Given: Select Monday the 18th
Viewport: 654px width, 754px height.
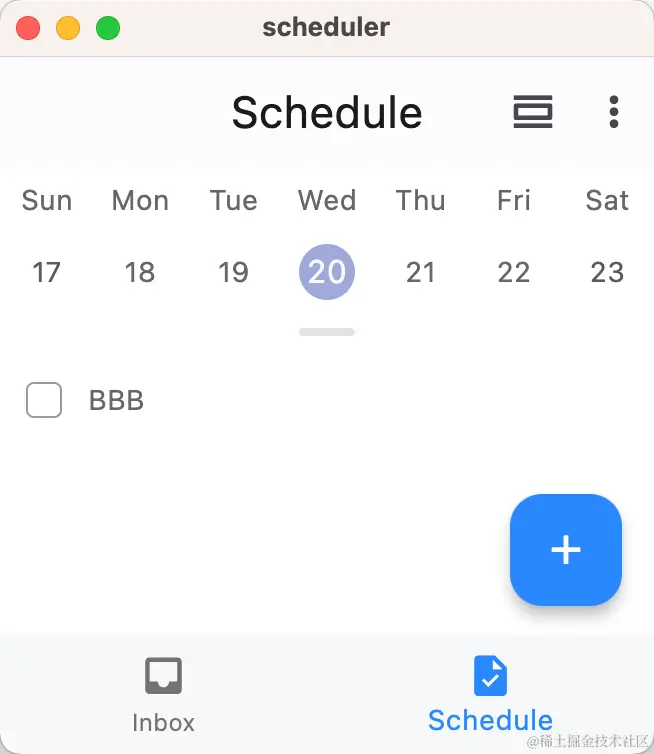Looking at the screenshot, I should 140,272.
